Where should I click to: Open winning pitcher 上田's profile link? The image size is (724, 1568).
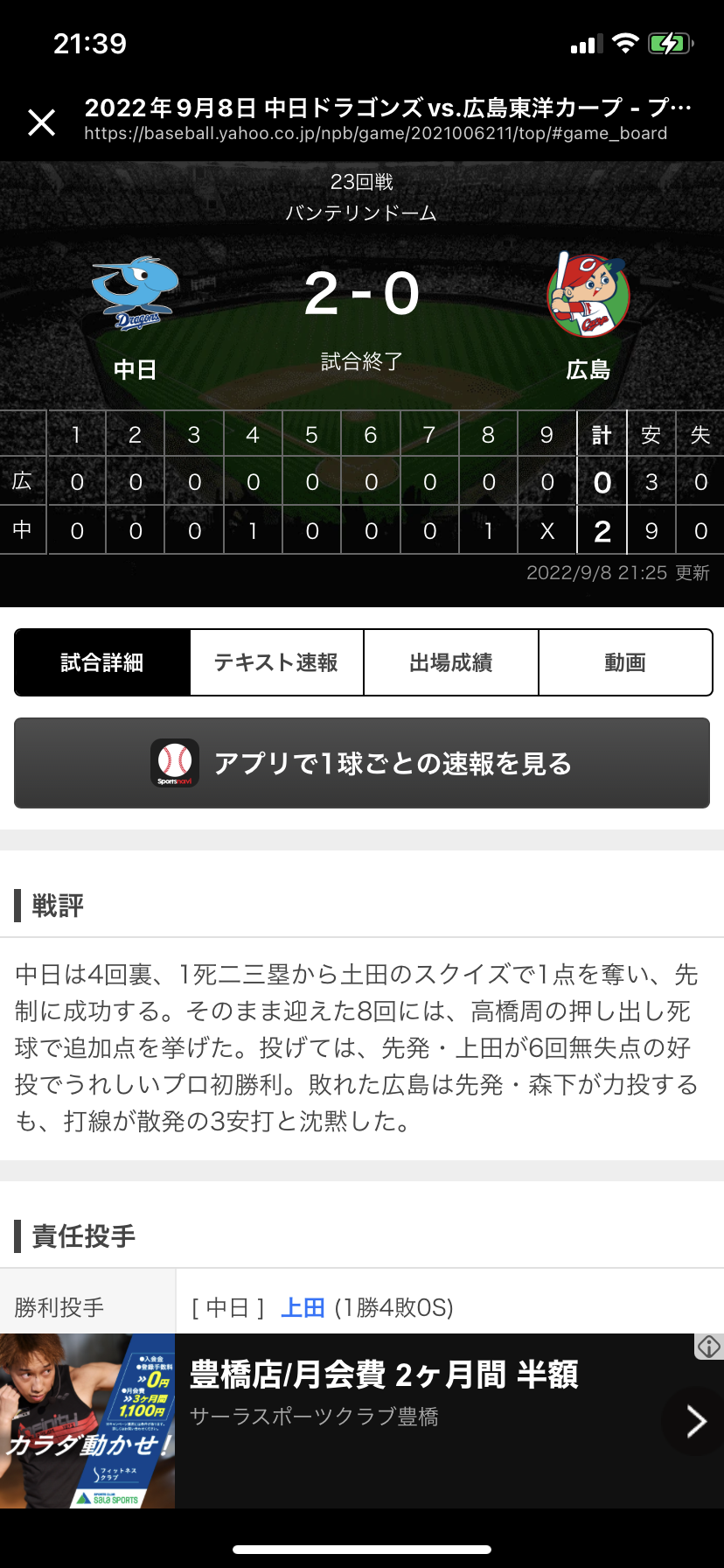tap(303, 1307)
